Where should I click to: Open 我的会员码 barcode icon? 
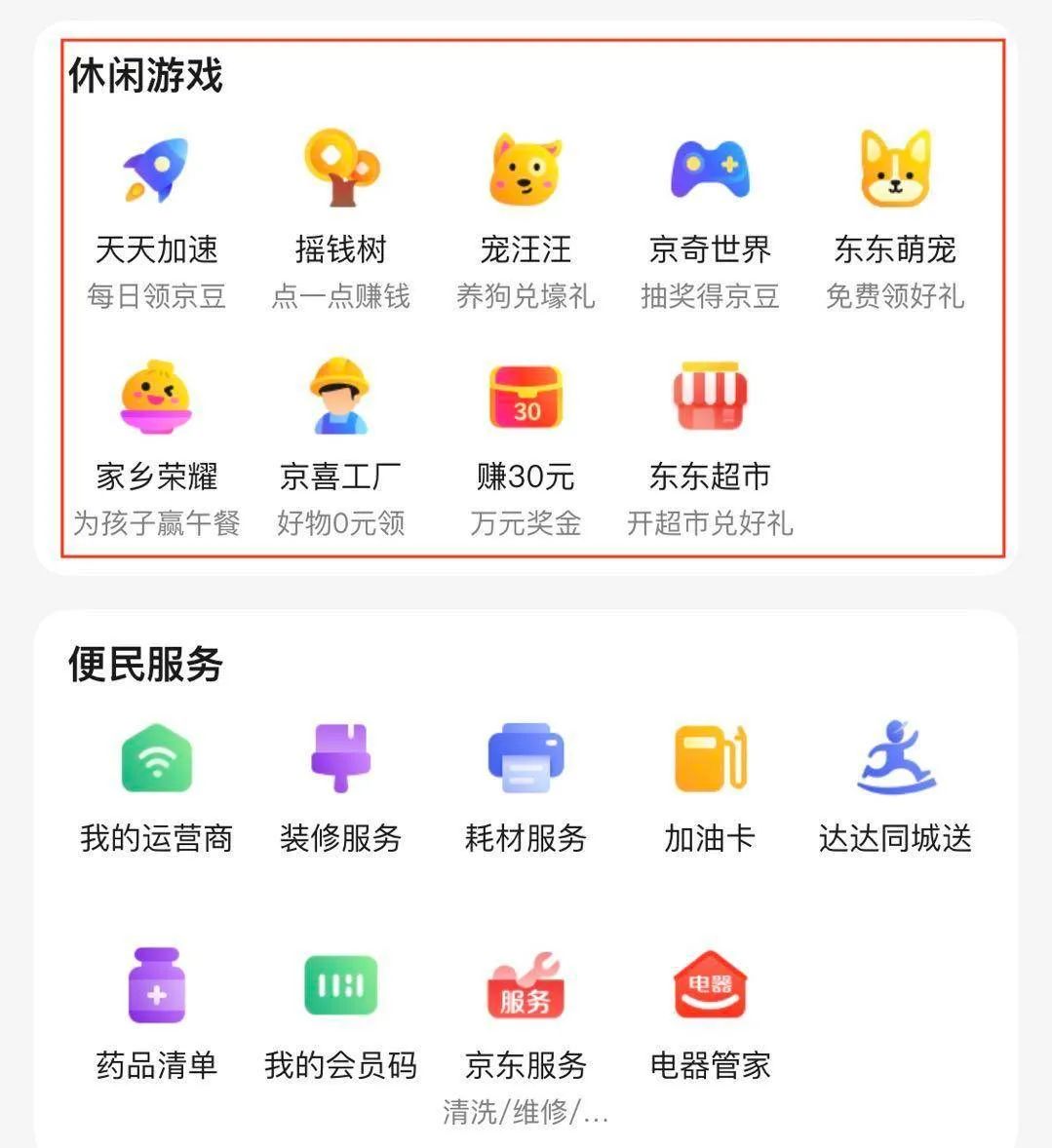click(341, 985)
